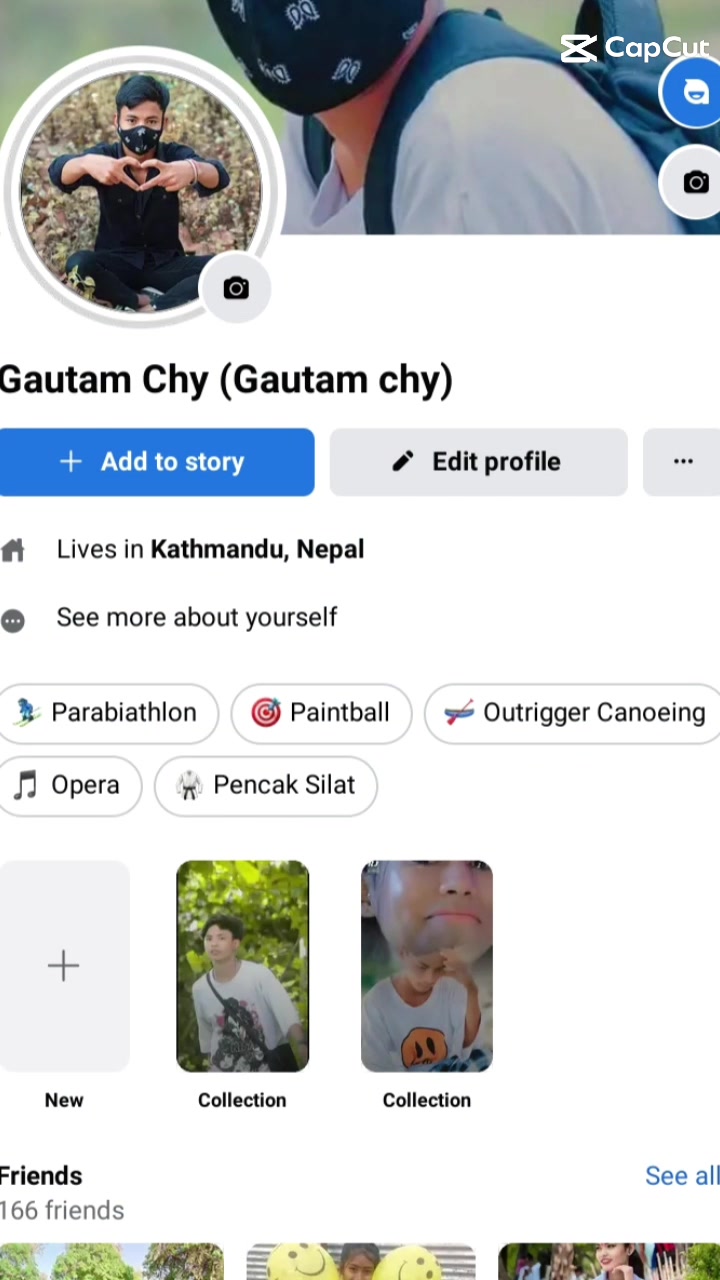720x1280 pixels.
Task: Open the collection with the green foliage photo
Action: coord(242,966)
